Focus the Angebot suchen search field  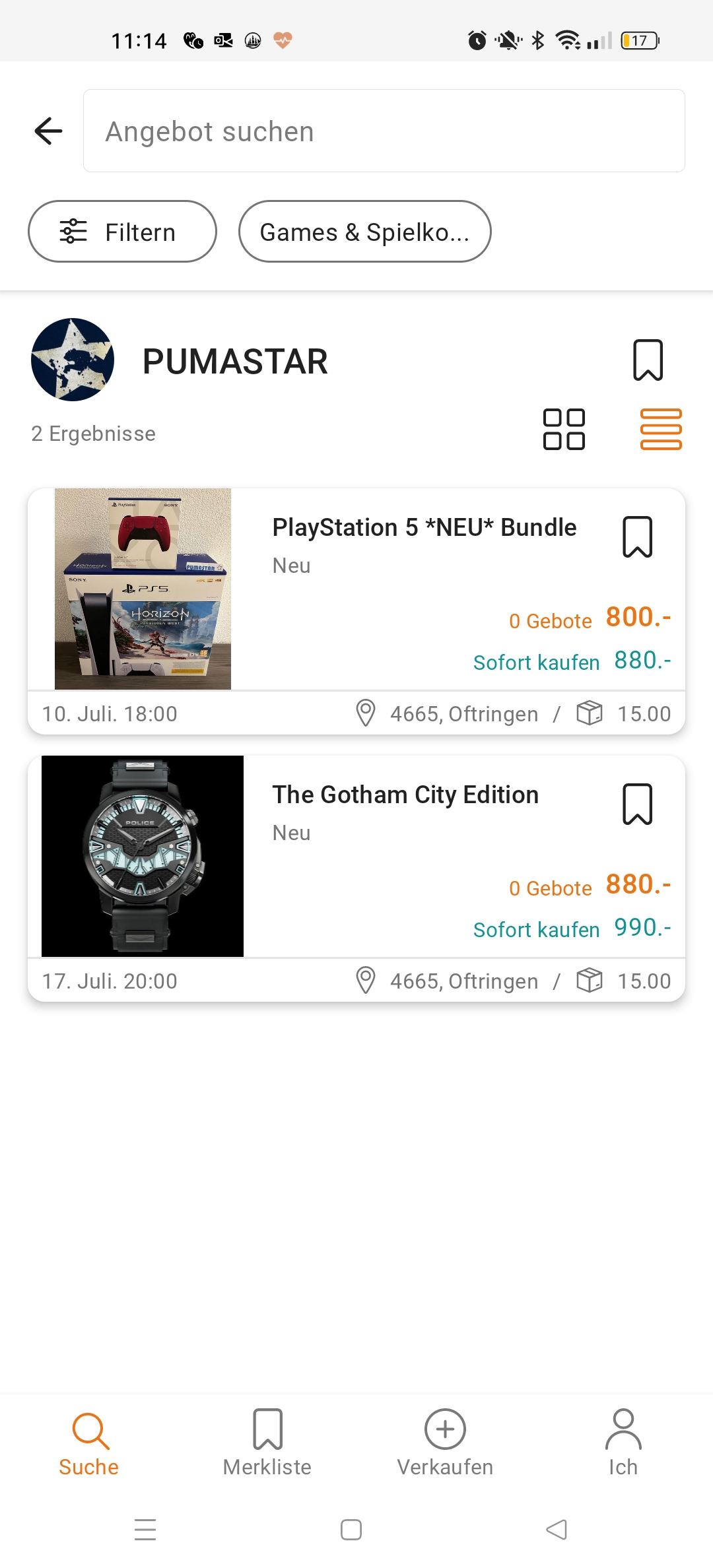pyautogui.click(x=383, y=131)
